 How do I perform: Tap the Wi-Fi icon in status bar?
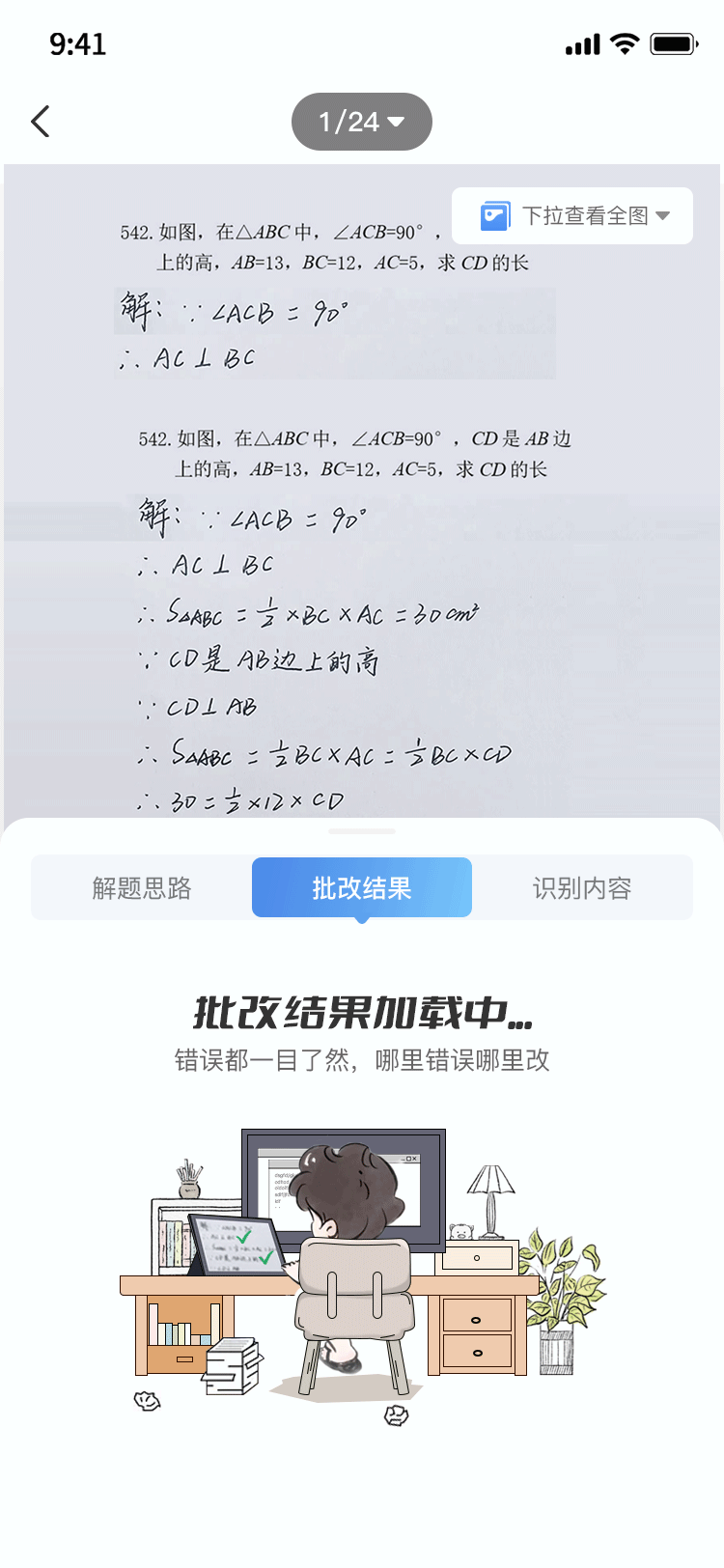pos(624,43)
